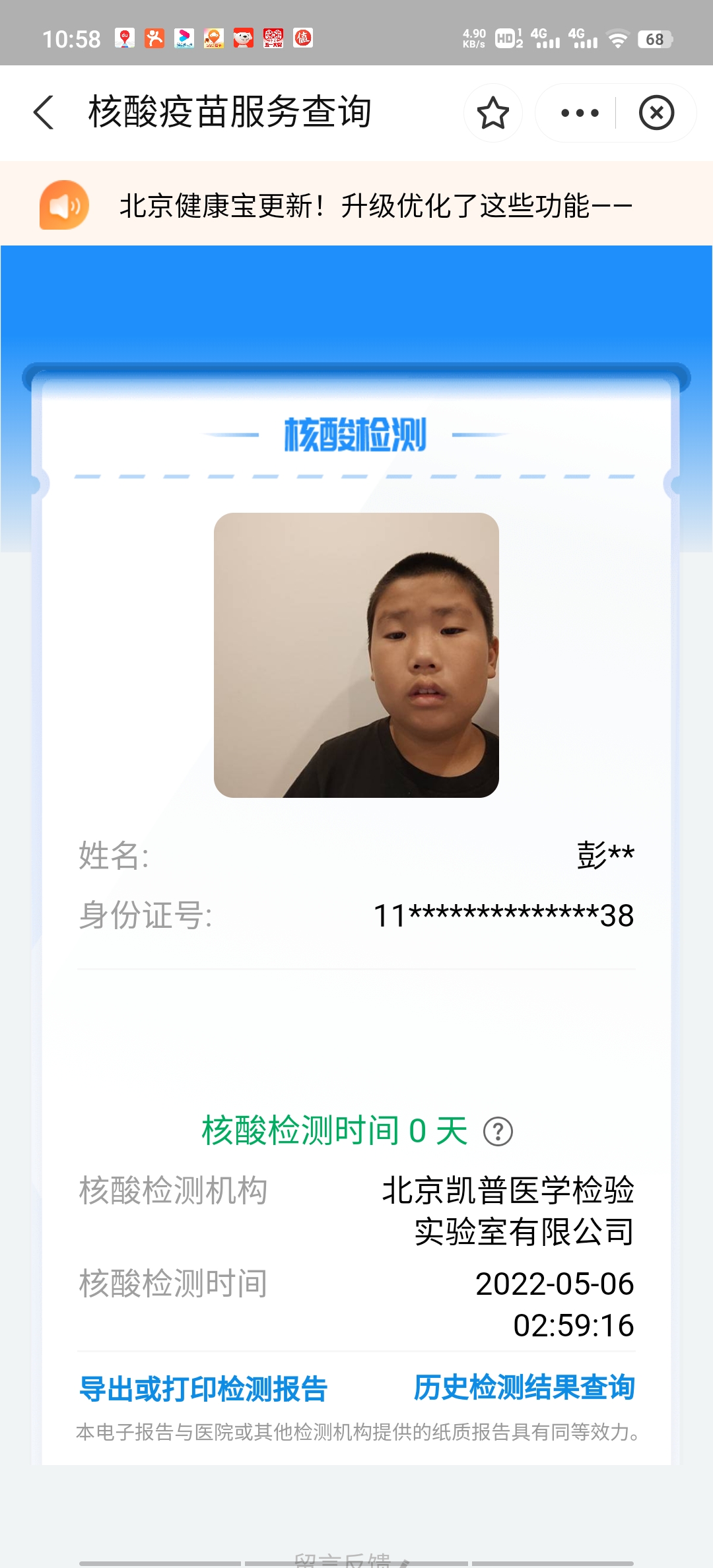This screenshot has height=1568, width=713.
Task: Open 历史检测结果查询
Action: coord(524,1387)
